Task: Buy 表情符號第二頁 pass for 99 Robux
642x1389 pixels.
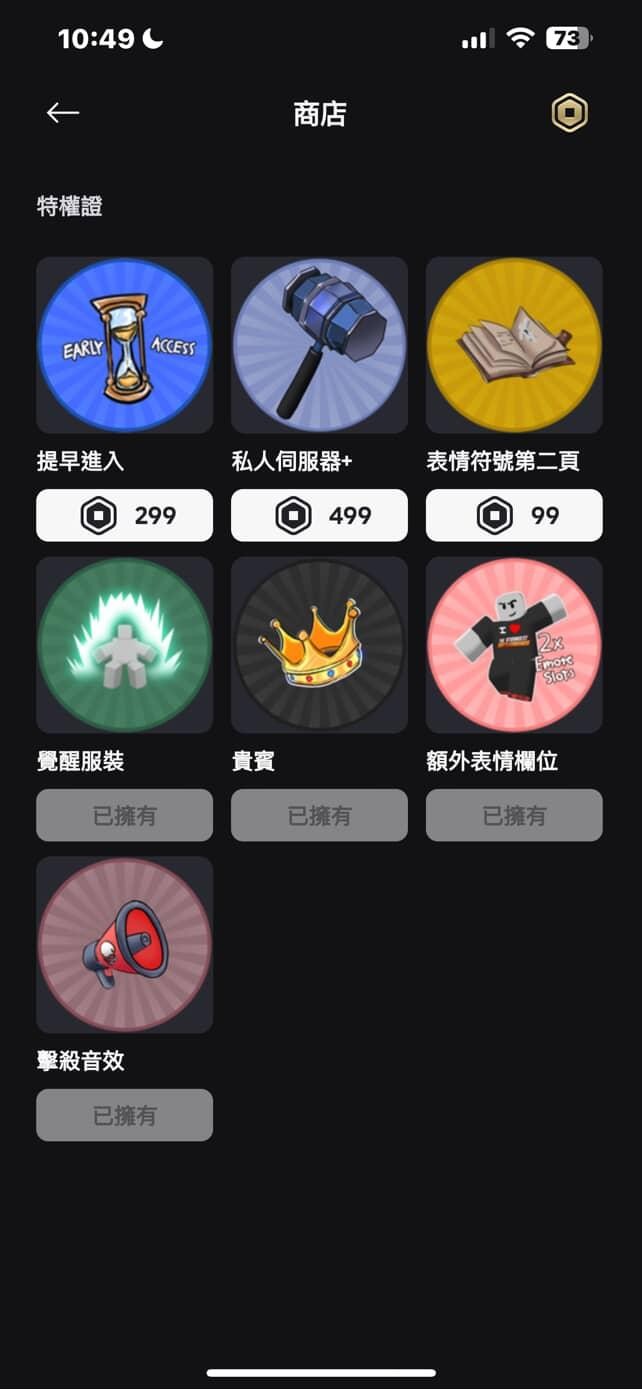Action: [x=514, y=515]
